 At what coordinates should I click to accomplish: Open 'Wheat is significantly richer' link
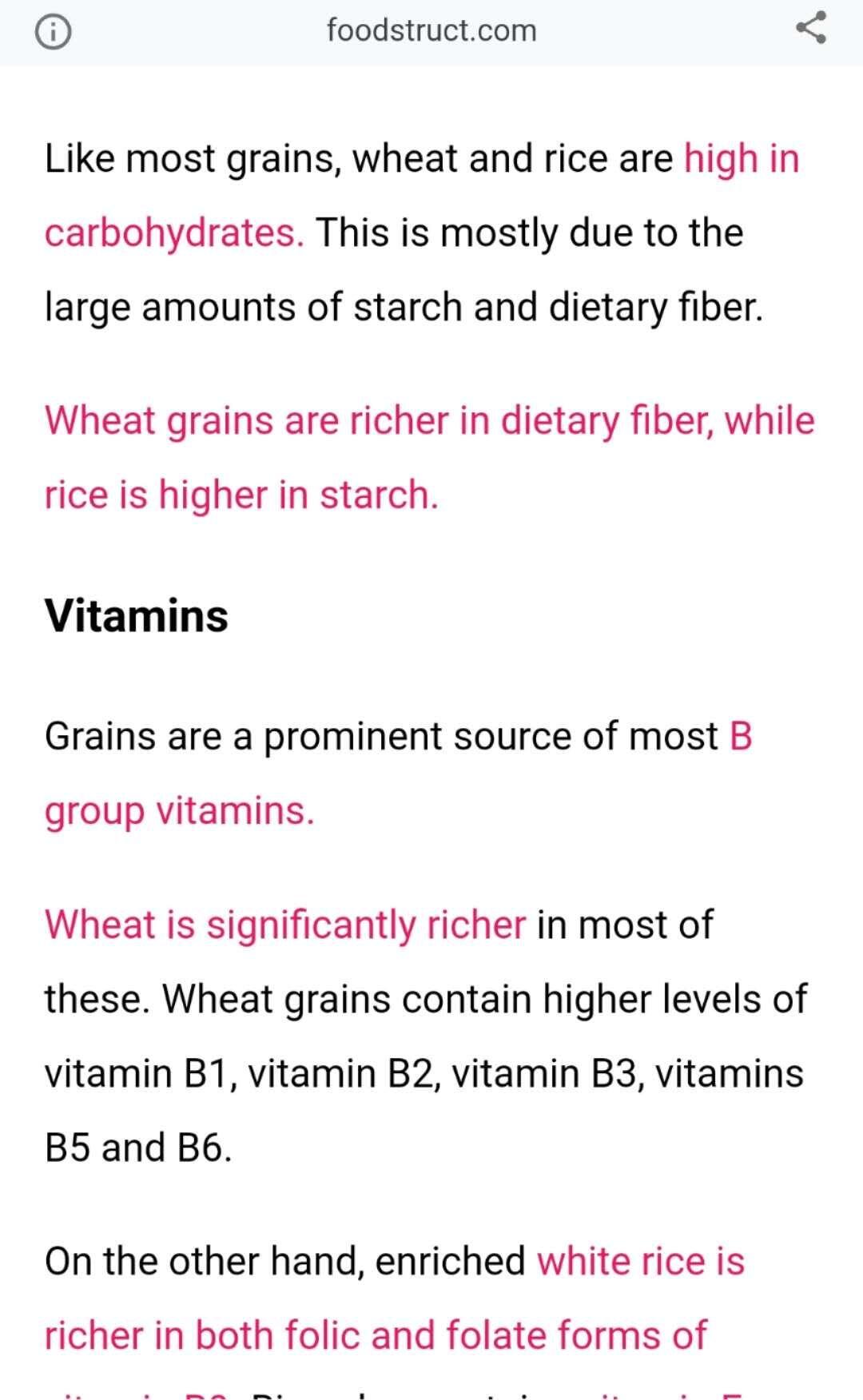point(285,925)
